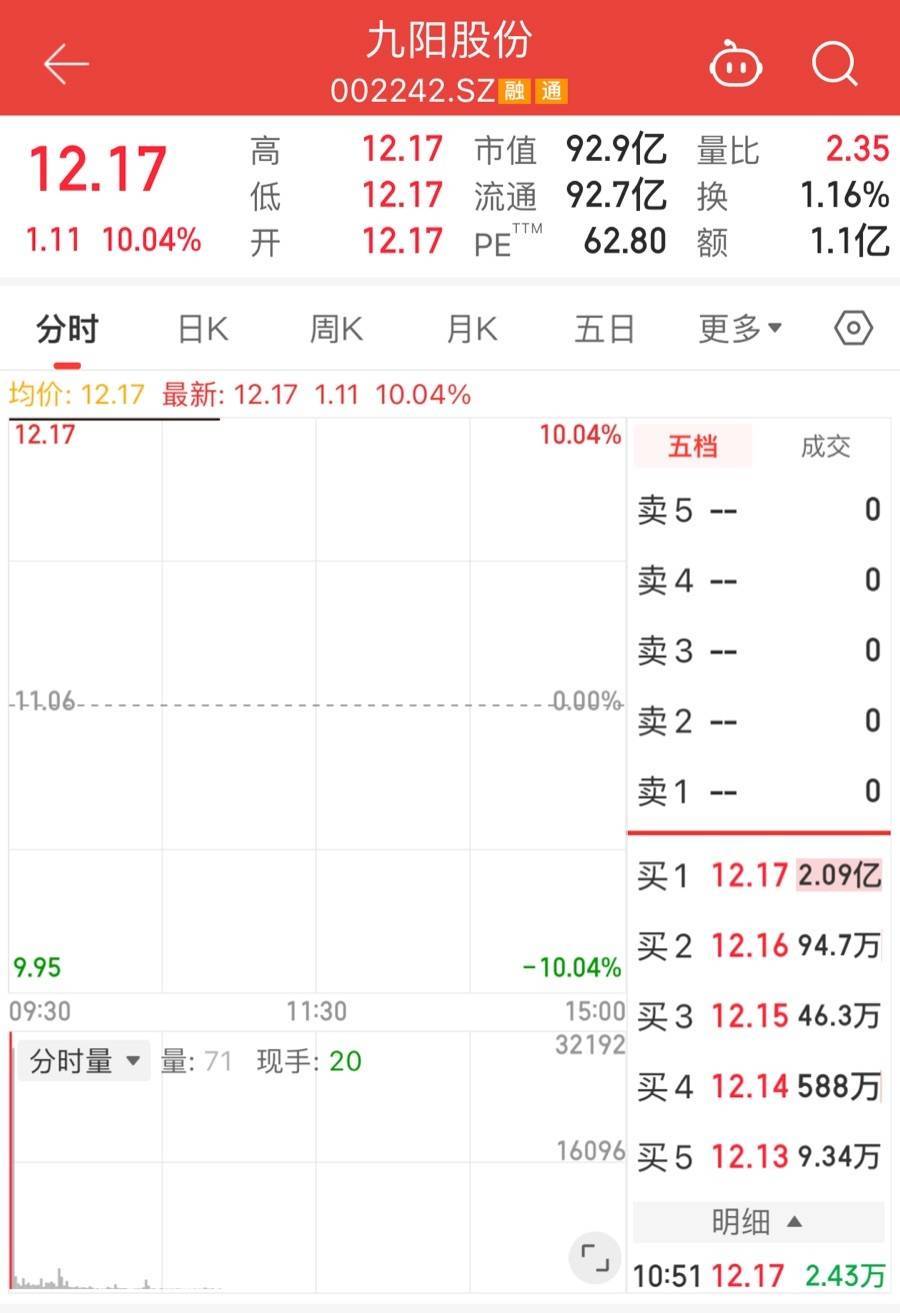900x1313 pixels.
Task: Switch to the 成交 trades tab
Action: 825,446
